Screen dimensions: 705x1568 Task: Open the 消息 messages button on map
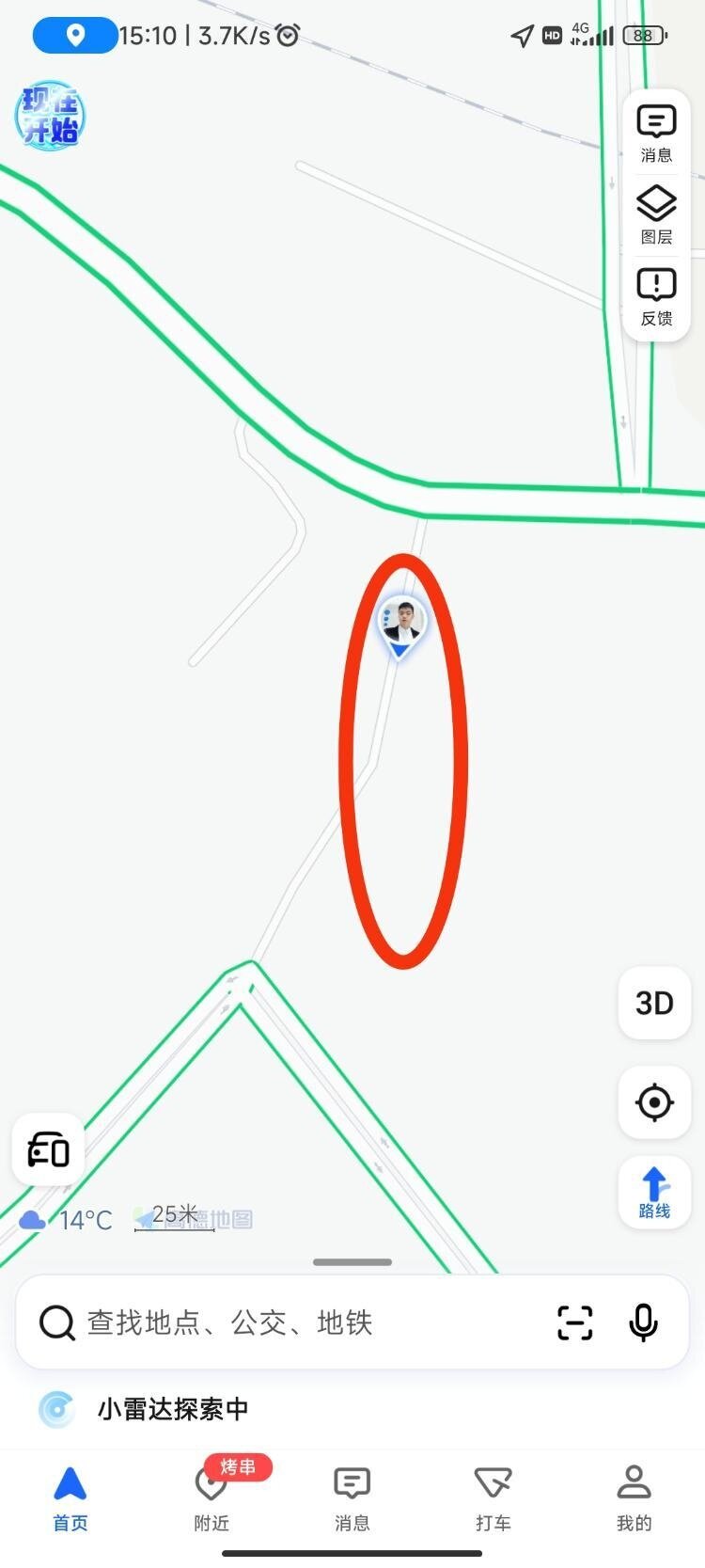pos(656,134)
